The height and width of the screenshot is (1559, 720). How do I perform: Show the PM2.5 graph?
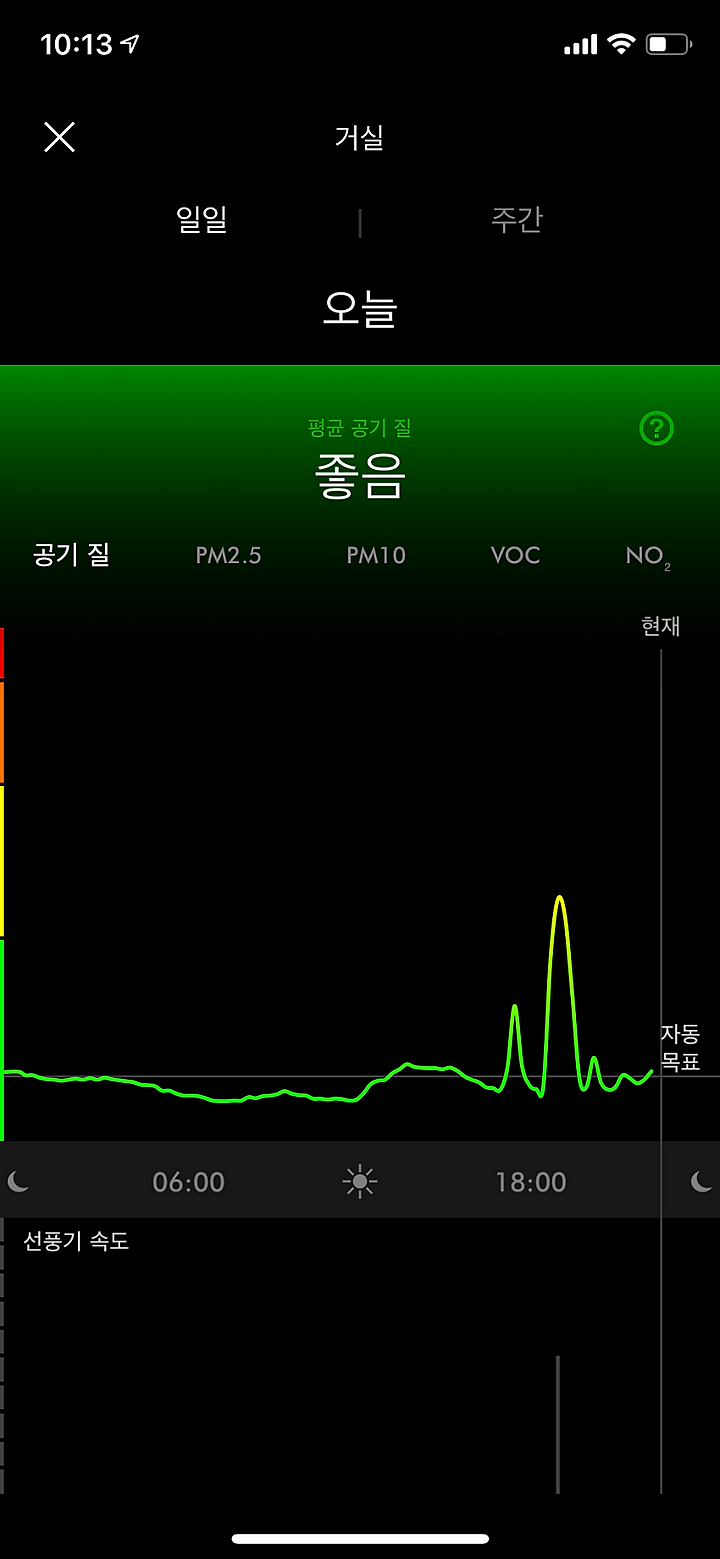[x=228, y=556]
